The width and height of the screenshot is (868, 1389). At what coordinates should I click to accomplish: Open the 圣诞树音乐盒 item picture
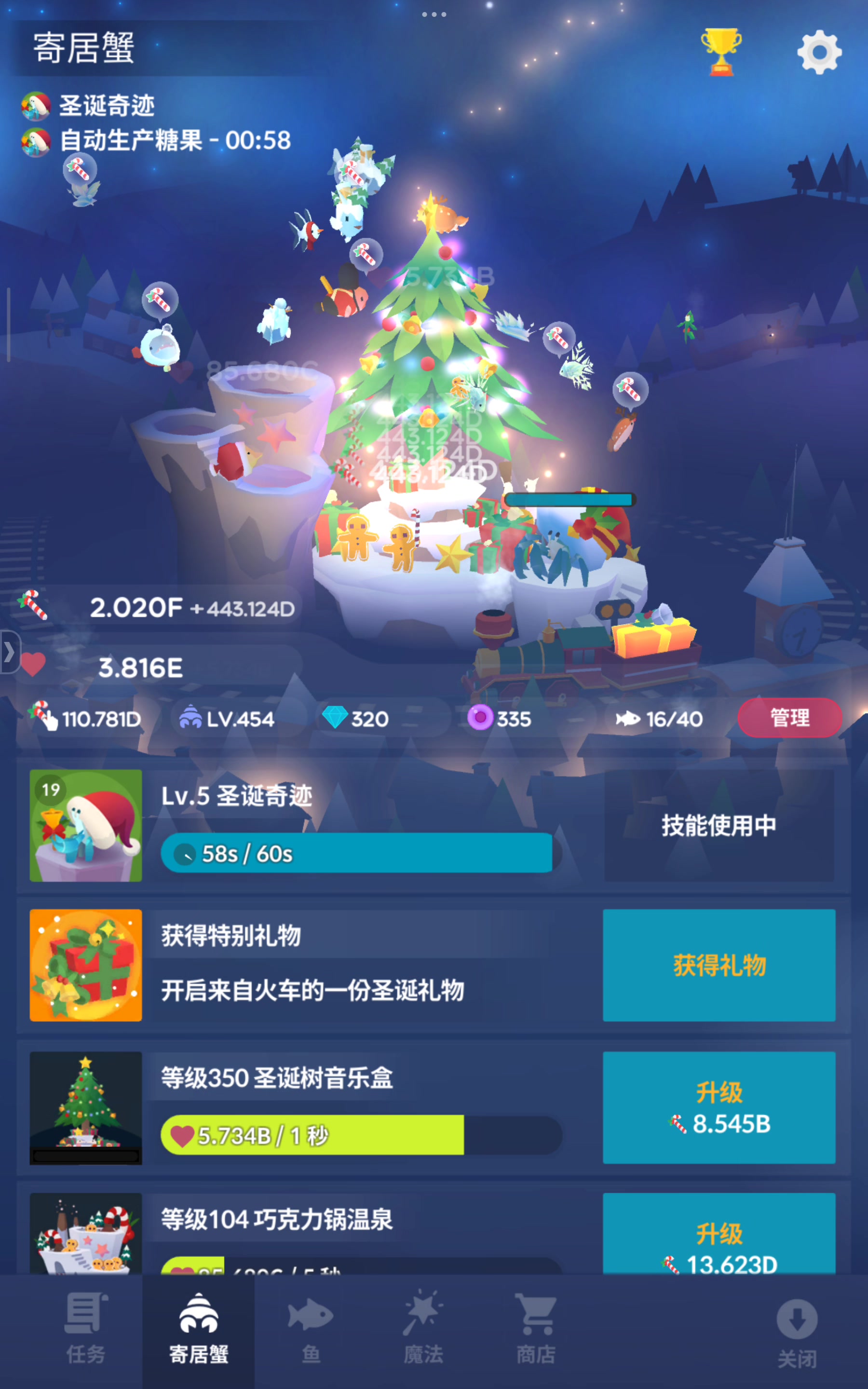[x=85, y=1107]
